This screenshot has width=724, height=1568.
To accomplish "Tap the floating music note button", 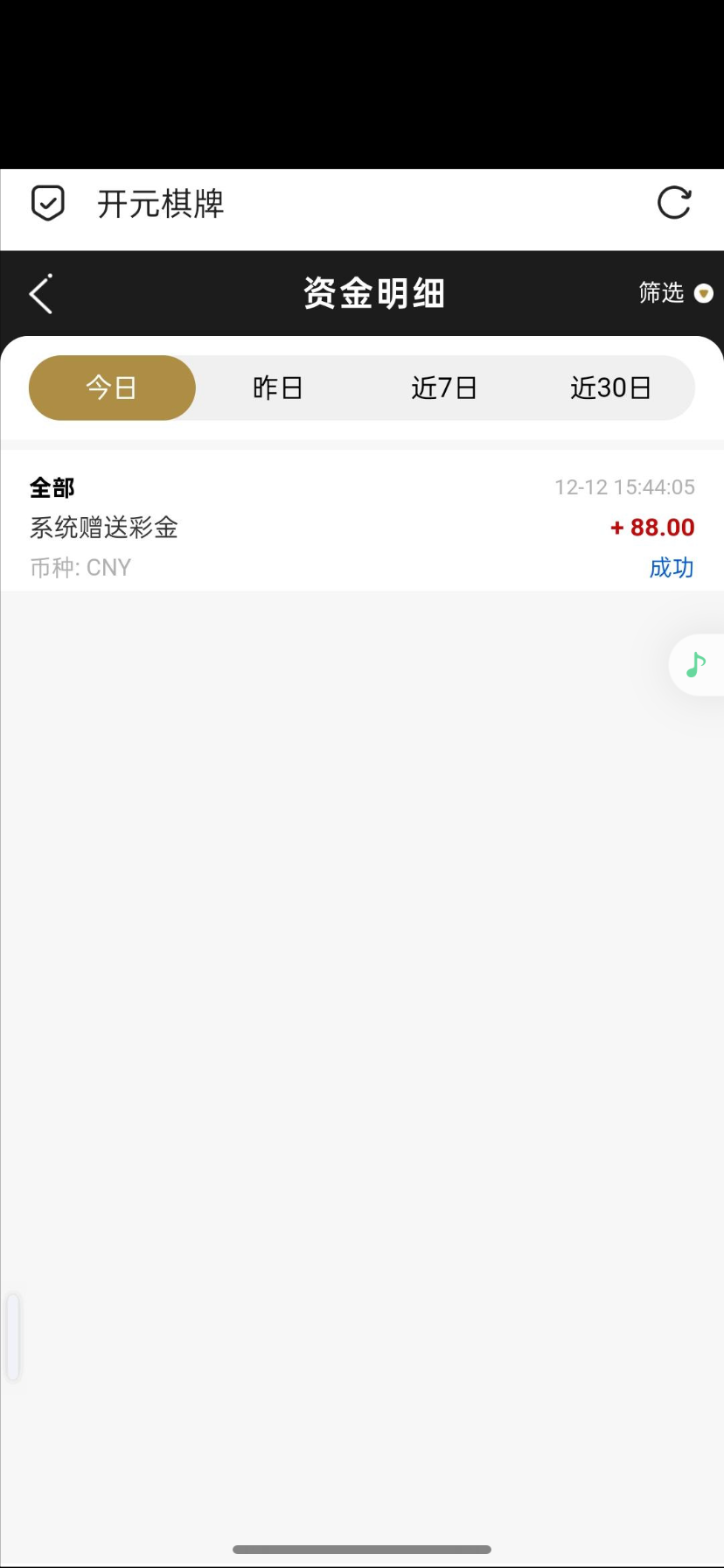I will pos(696,665).
